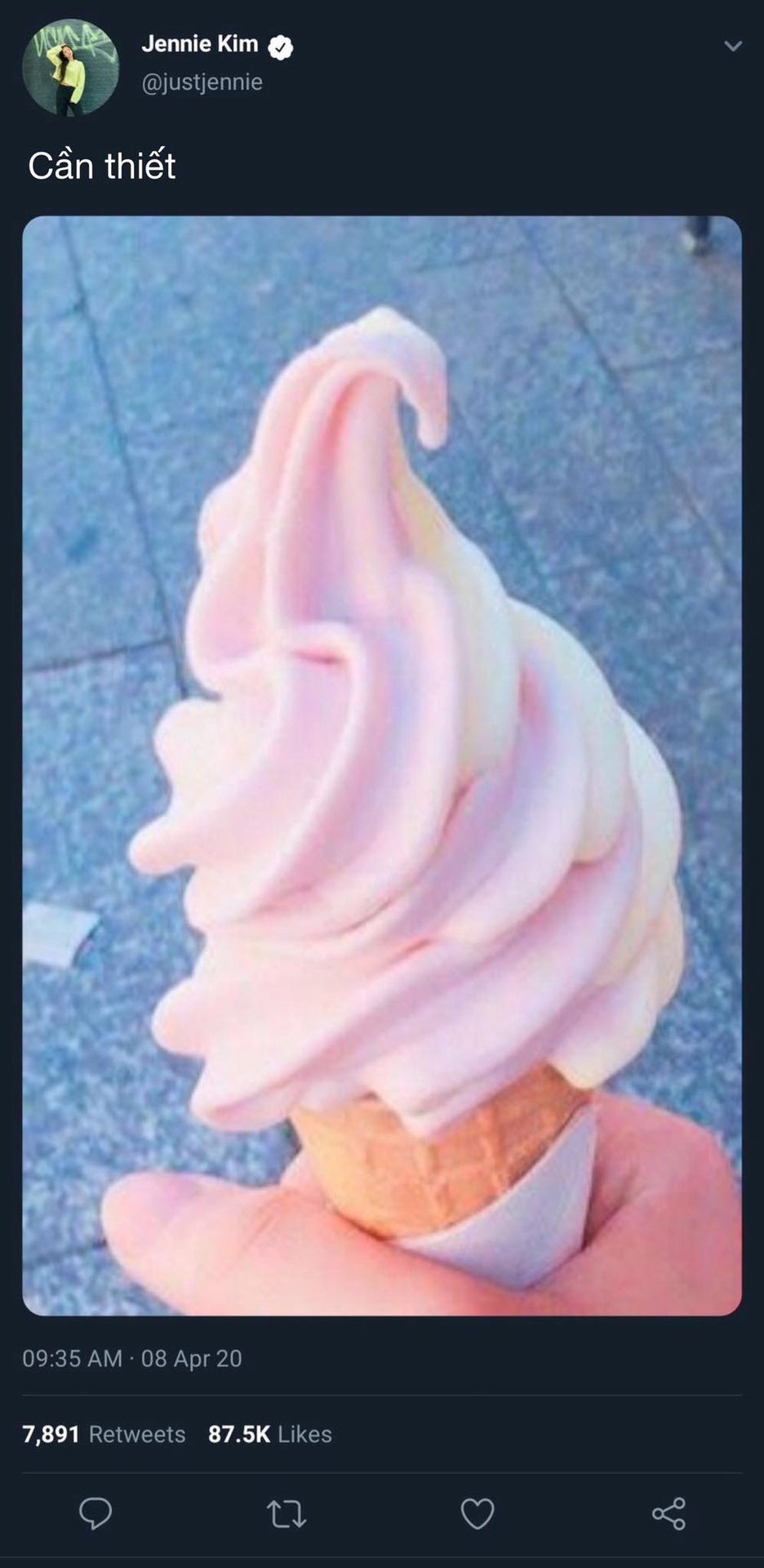View the 7,891 Retweets list
Screen dimensions: 764x1568
104,1434
